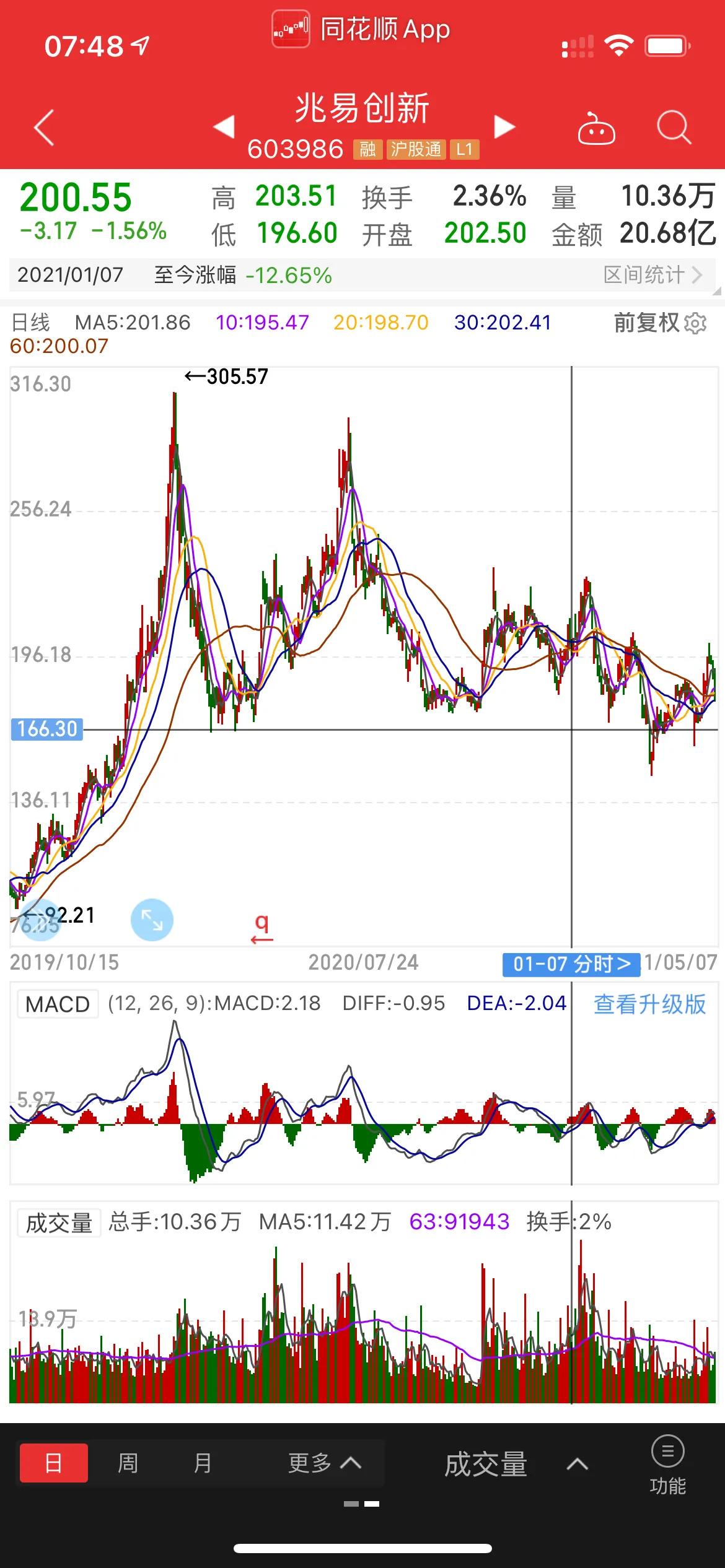
Task: Switch to the next stock with right triangle
Action: (x=504, y=127)
